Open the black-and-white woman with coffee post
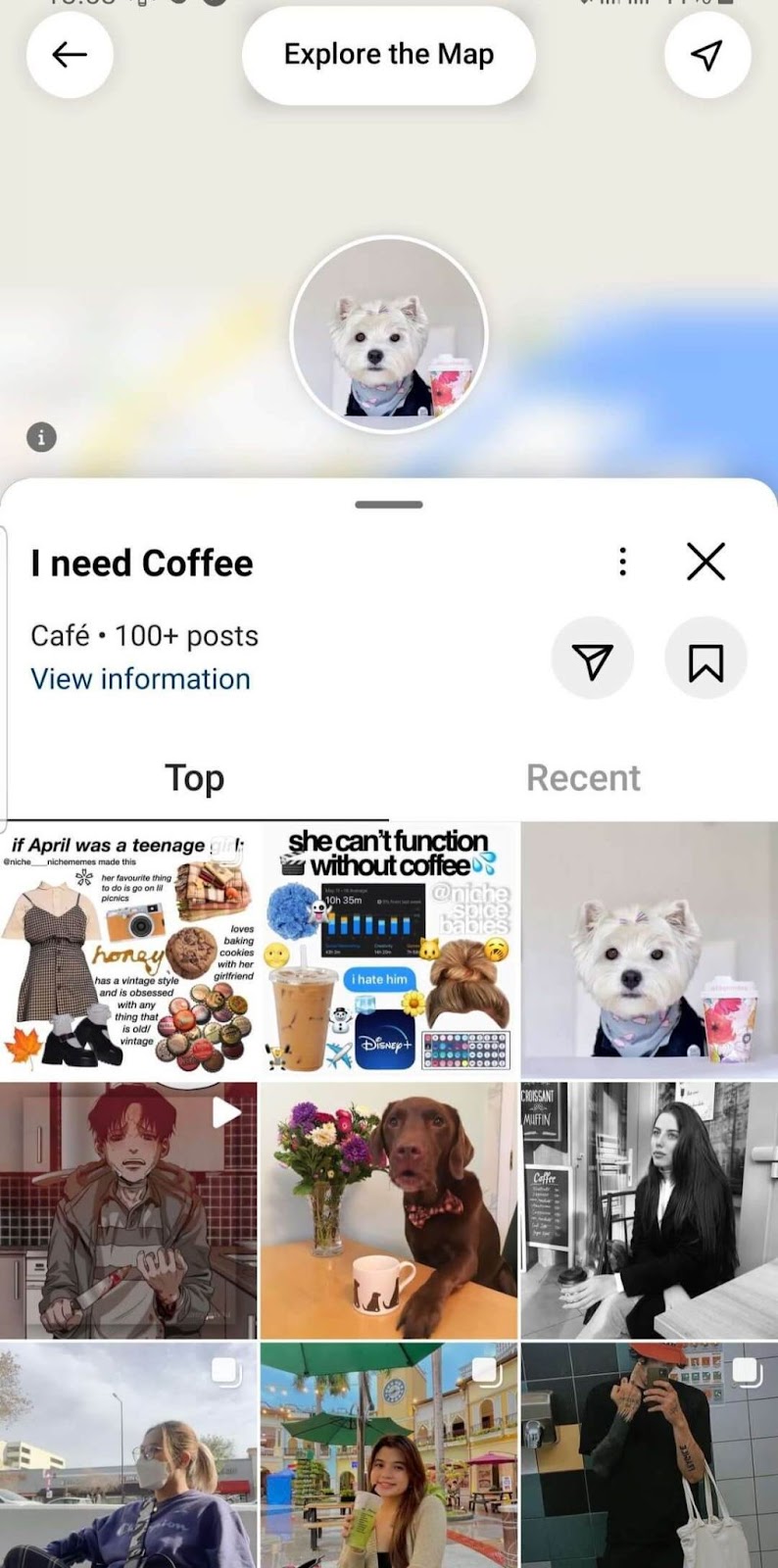The image size is (778, 1568). point(649,1210)
